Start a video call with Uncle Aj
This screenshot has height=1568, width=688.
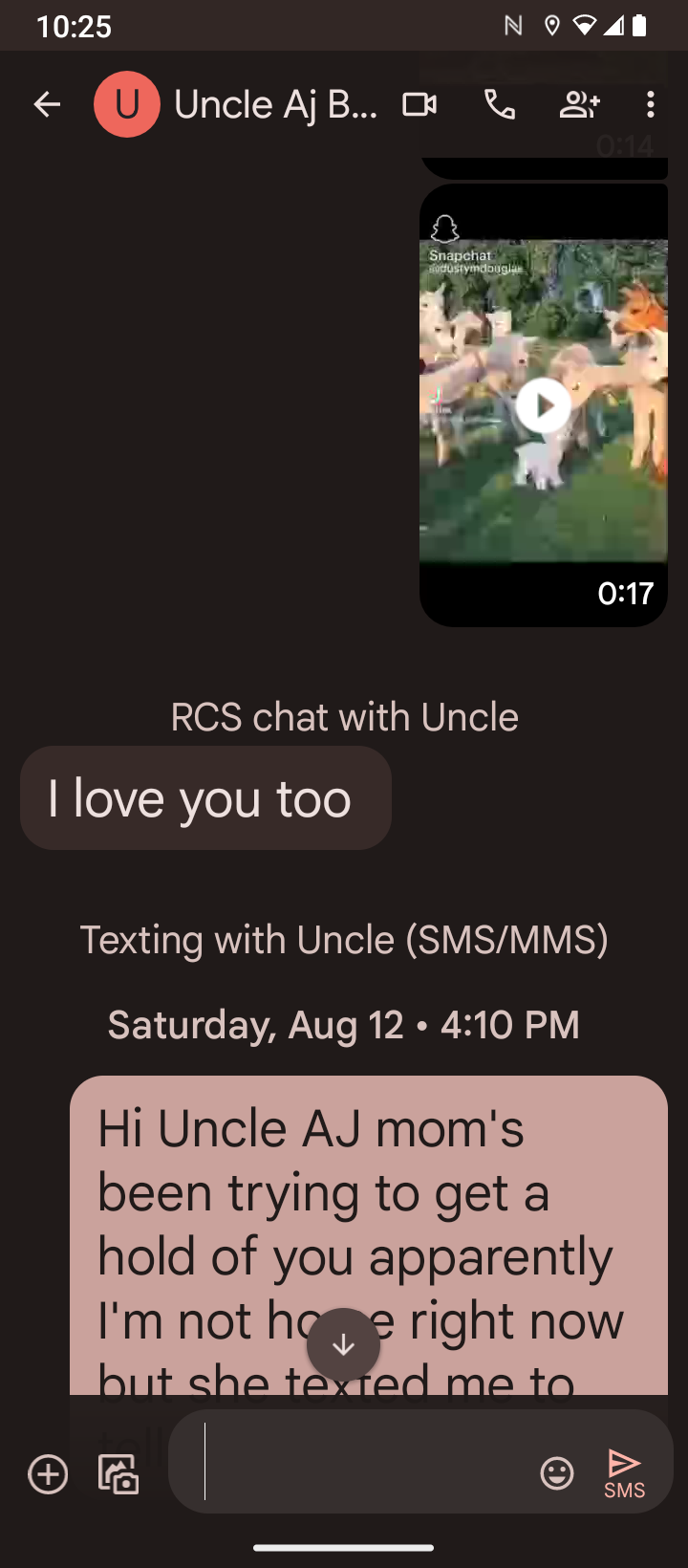pyautogui.click(x=419, y=104)
